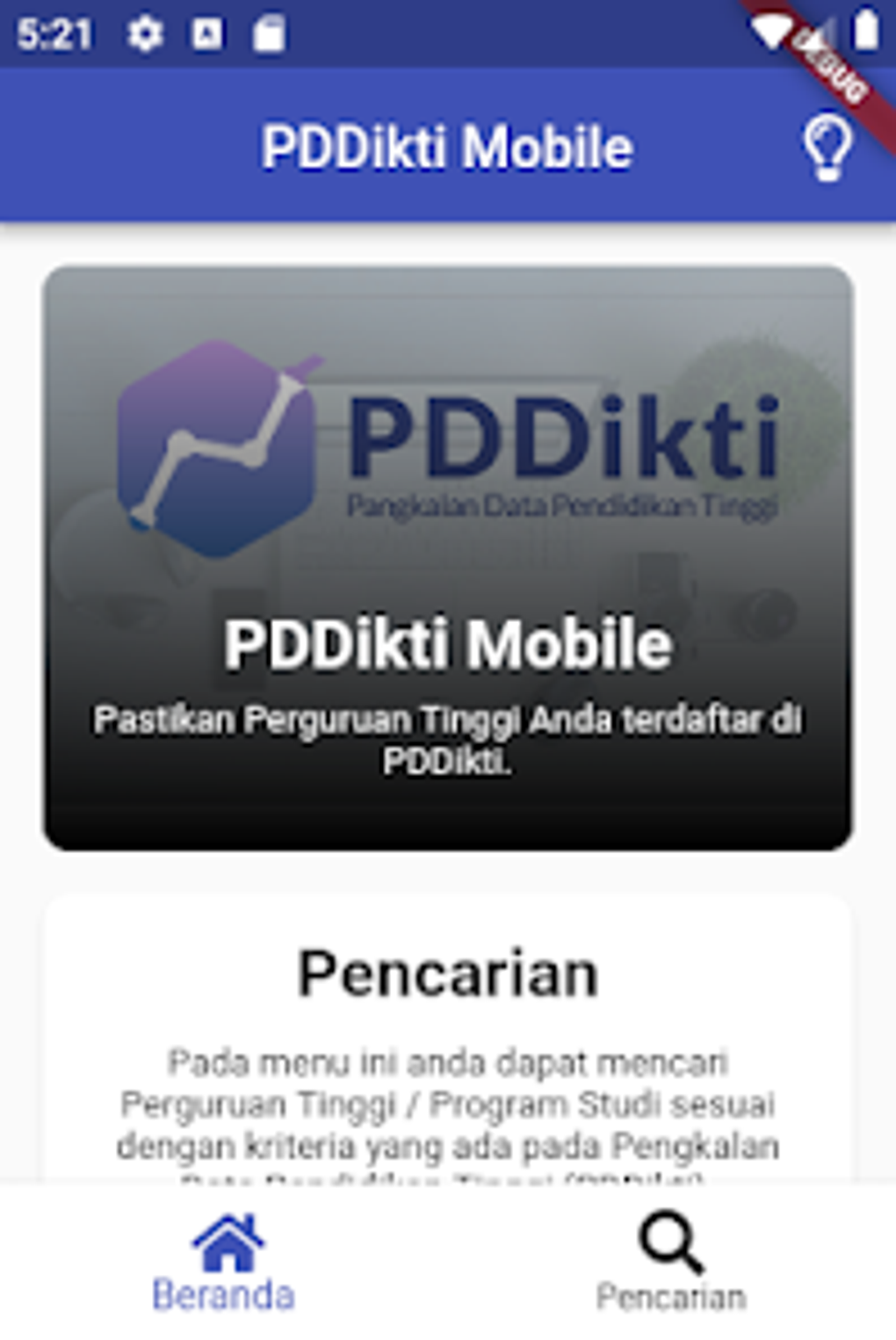This screenshot has height=1340, width=896.
Task: Tap the lightbulb hint icon
Action: (x=827, y=145)
